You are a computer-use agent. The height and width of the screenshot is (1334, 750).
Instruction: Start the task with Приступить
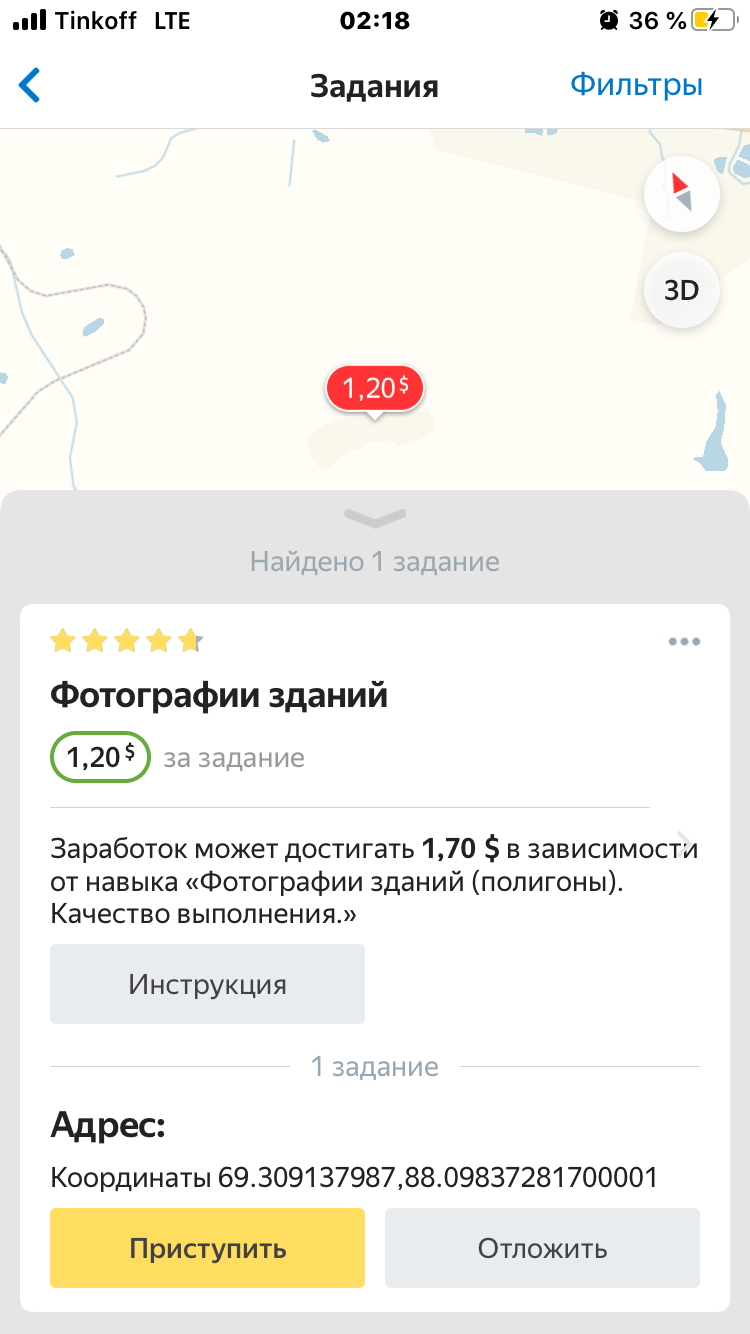tap(207, 1248)
